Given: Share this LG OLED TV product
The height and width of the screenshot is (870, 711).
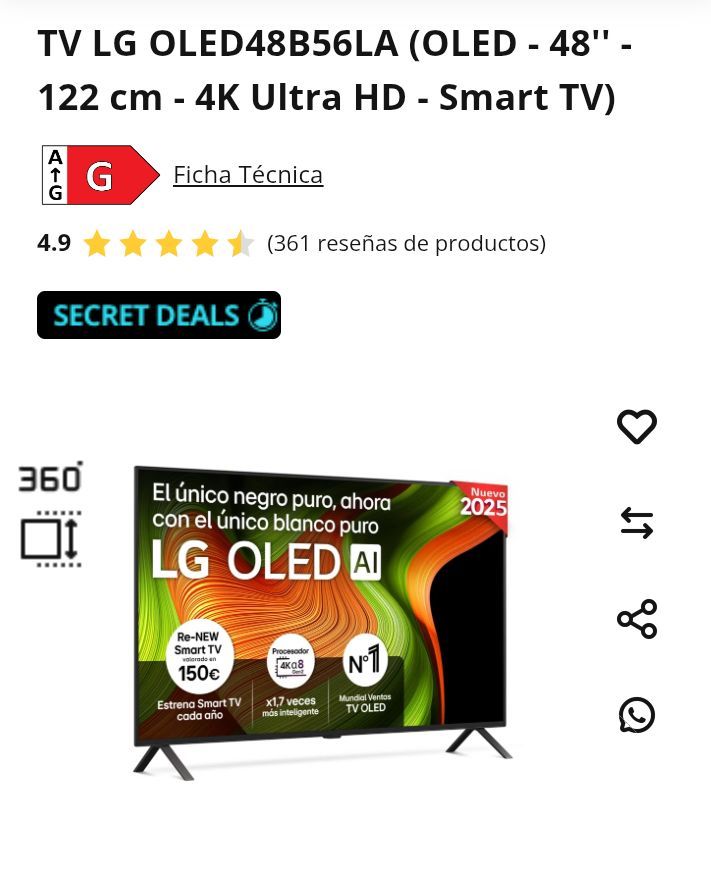Looking at the screenshot, I should coord(636,619).
